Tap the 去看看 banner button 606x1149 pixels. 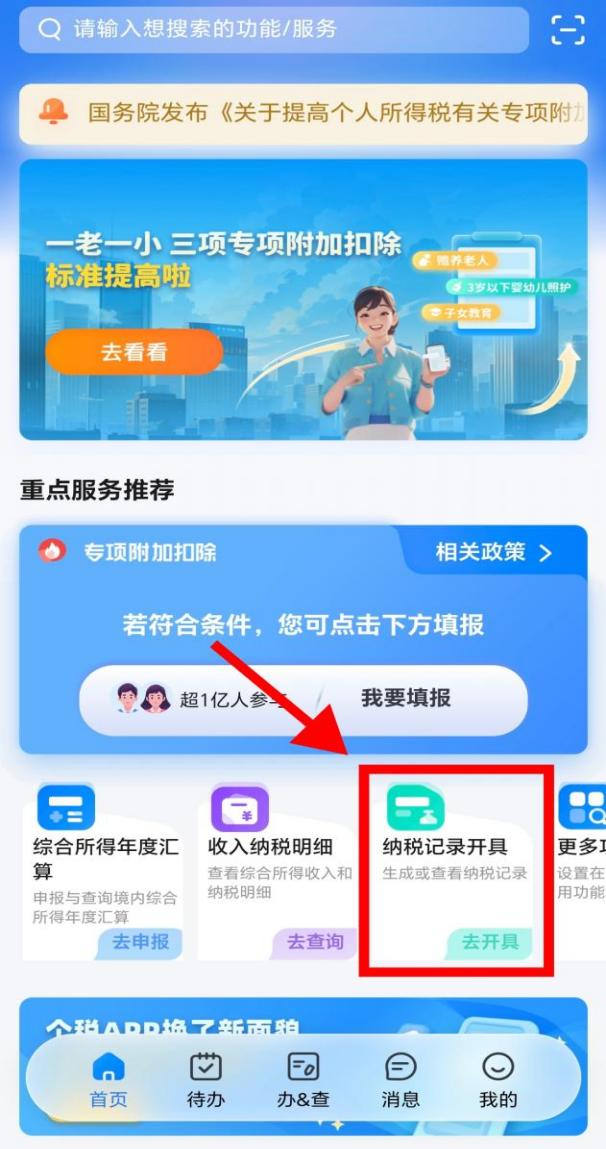coord(133,352)
